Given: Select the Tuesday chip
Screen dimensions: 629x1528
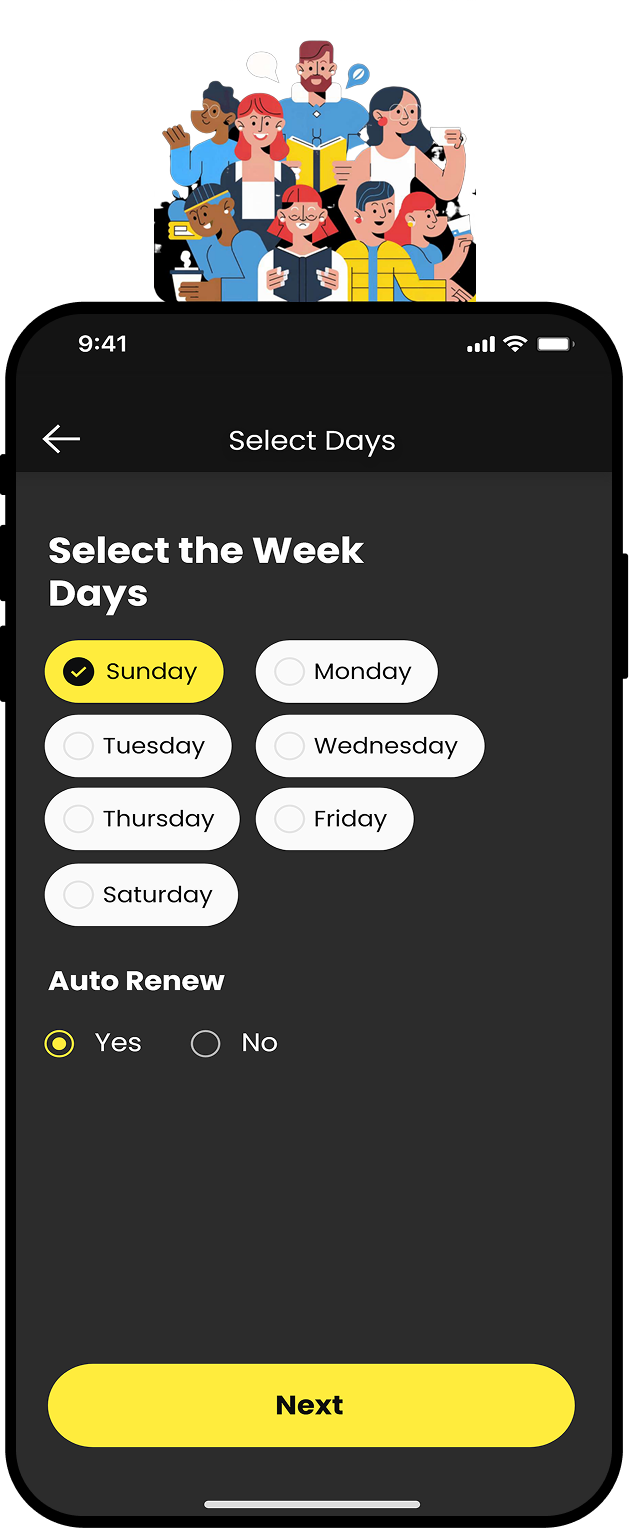Looking at the screenshot, I should point(138,746).
